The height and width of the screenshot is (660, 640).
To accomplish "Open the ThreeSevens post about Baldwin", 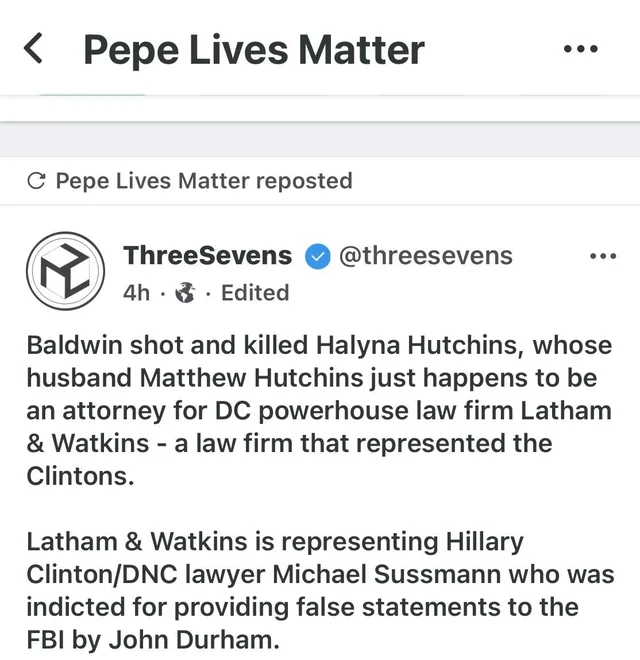I will pos(318,410).
